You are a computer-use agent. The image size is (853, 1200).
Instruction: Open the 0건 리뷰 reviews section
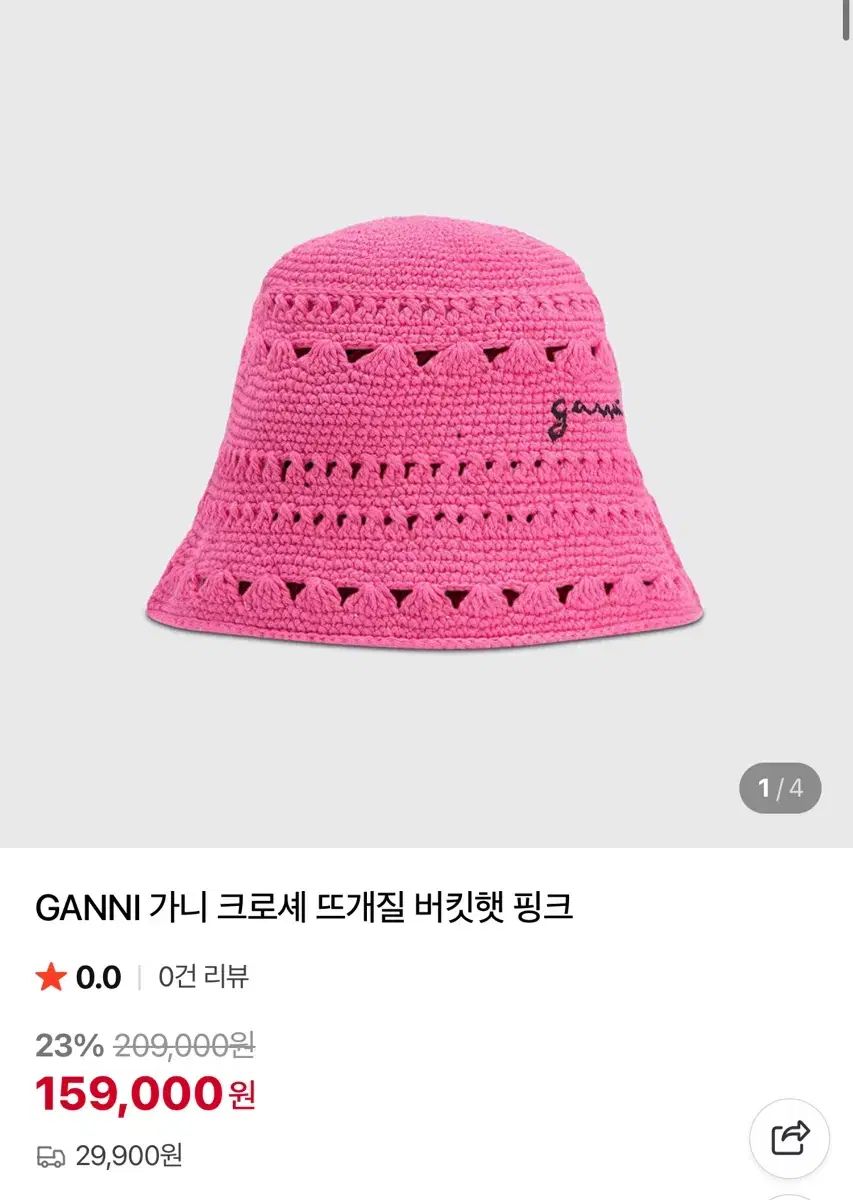(x=203, y=976)
